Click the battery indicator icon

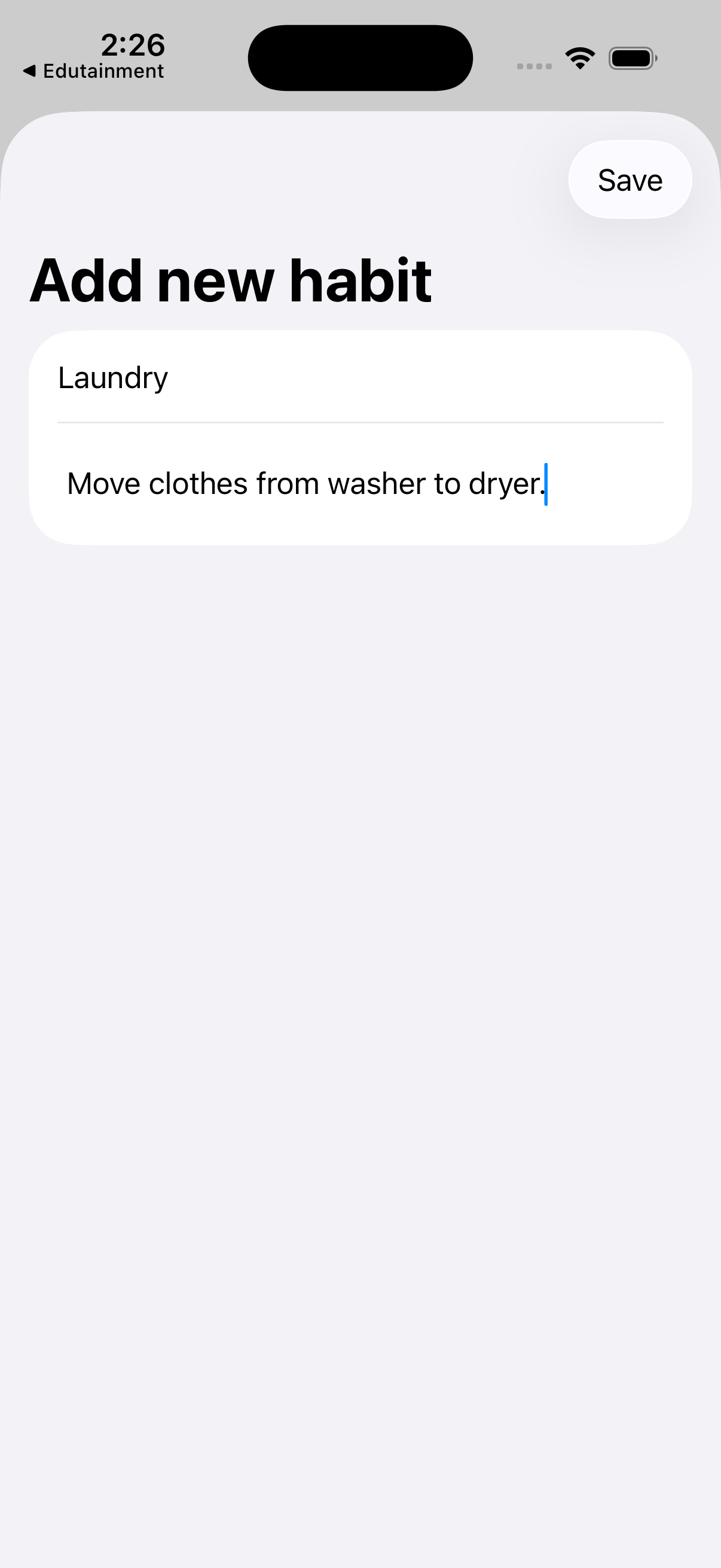coord(633,58)
